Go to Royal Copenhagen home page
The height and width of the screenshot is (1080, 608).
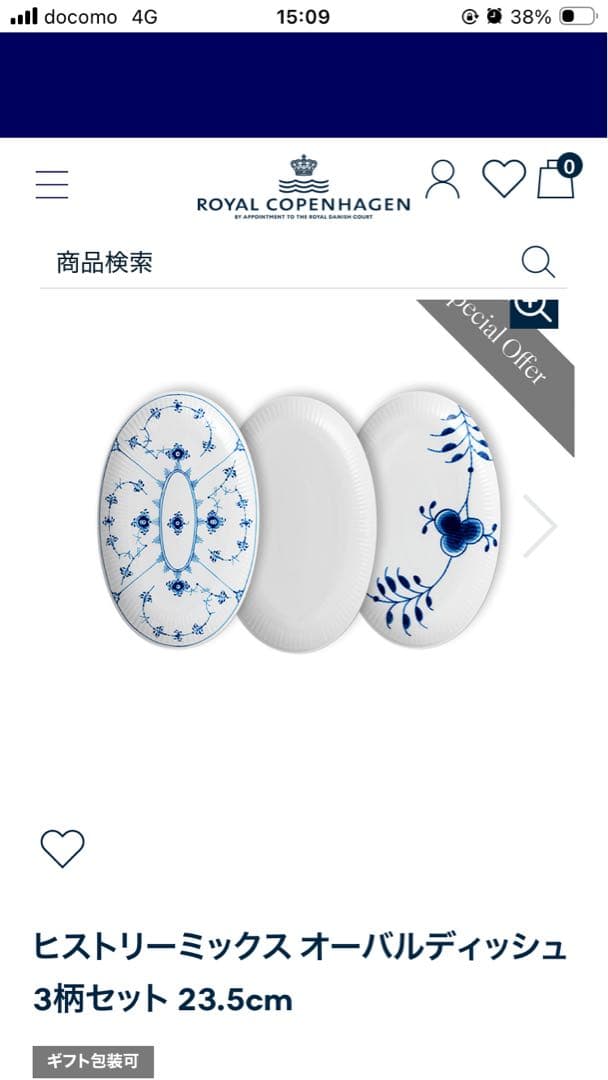click(x=303, y=187)
